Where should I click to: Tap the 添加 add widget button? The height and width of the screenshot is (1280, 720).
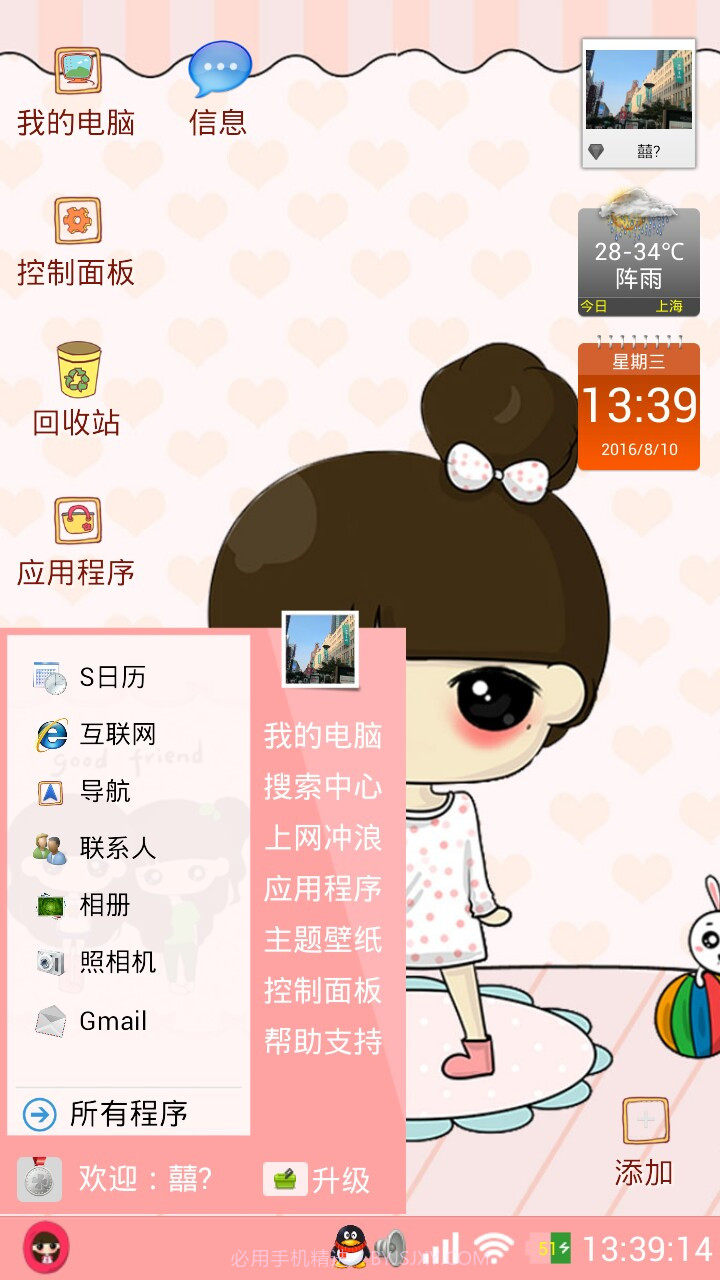point(645,1142)
